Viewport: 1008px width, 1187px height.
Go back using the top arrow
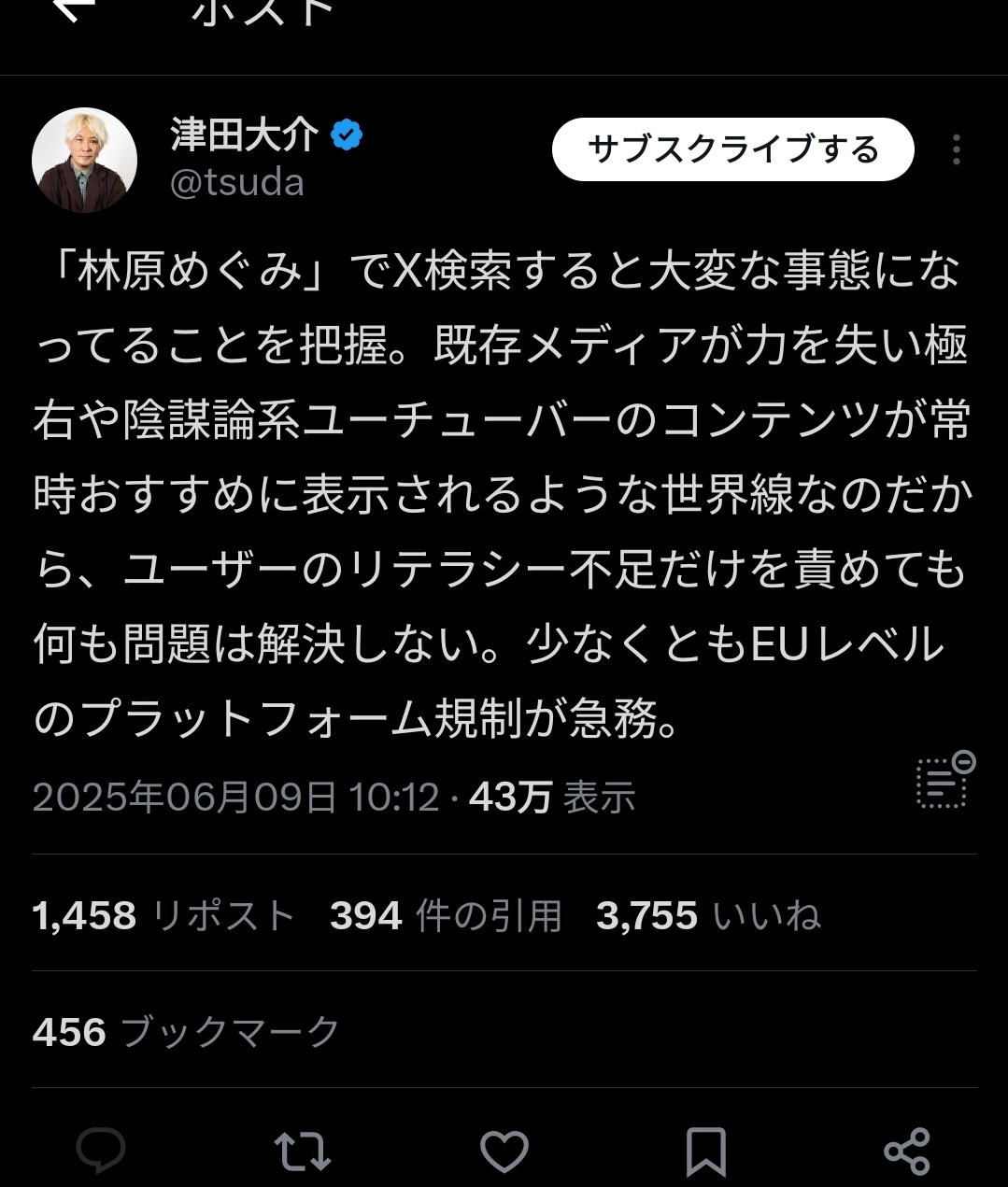[x=75, y=9]
